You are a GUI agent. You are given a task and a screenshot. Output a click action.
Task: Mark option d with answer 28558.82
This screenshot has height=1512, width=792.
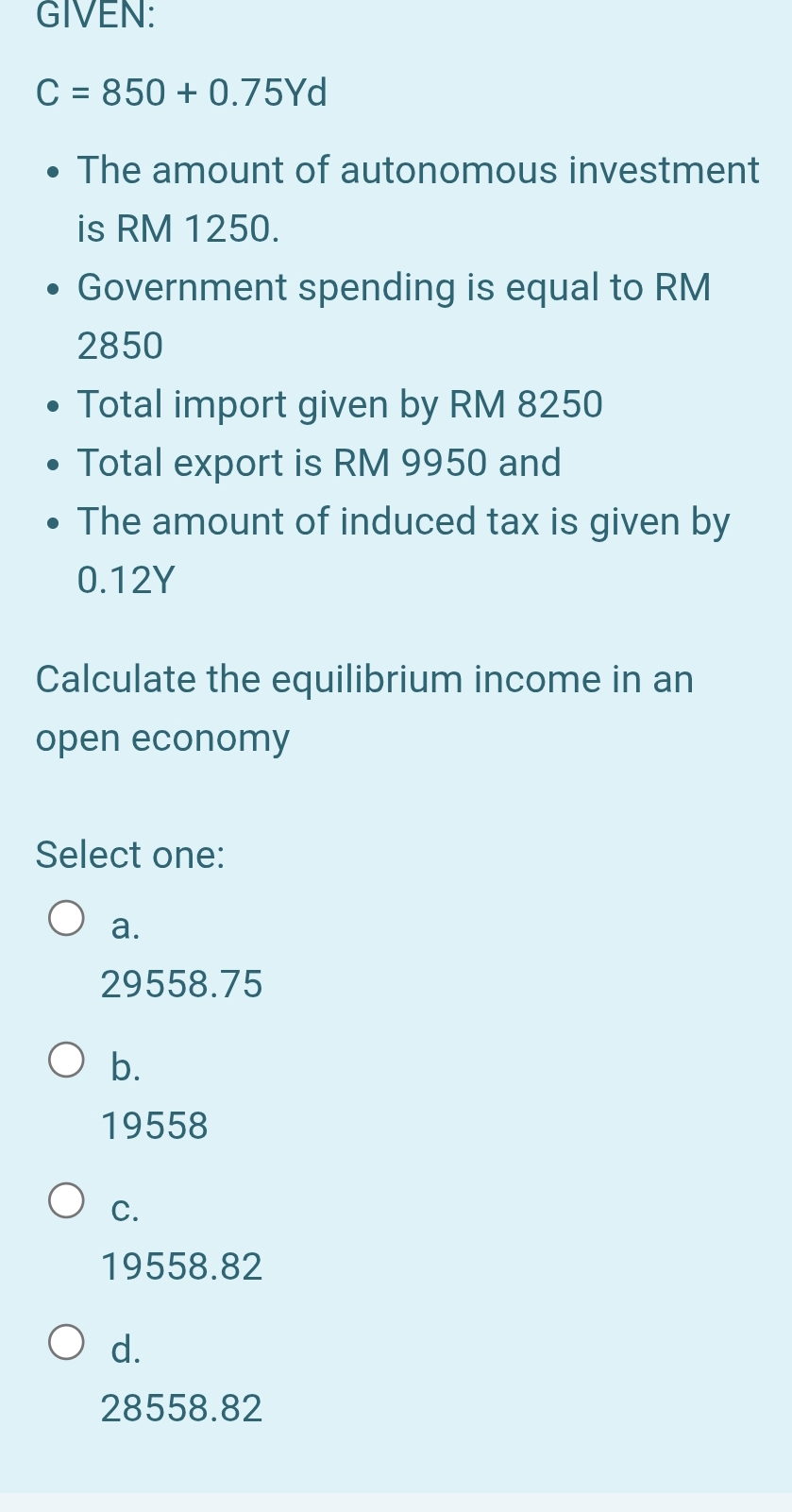pos(66,1342)
